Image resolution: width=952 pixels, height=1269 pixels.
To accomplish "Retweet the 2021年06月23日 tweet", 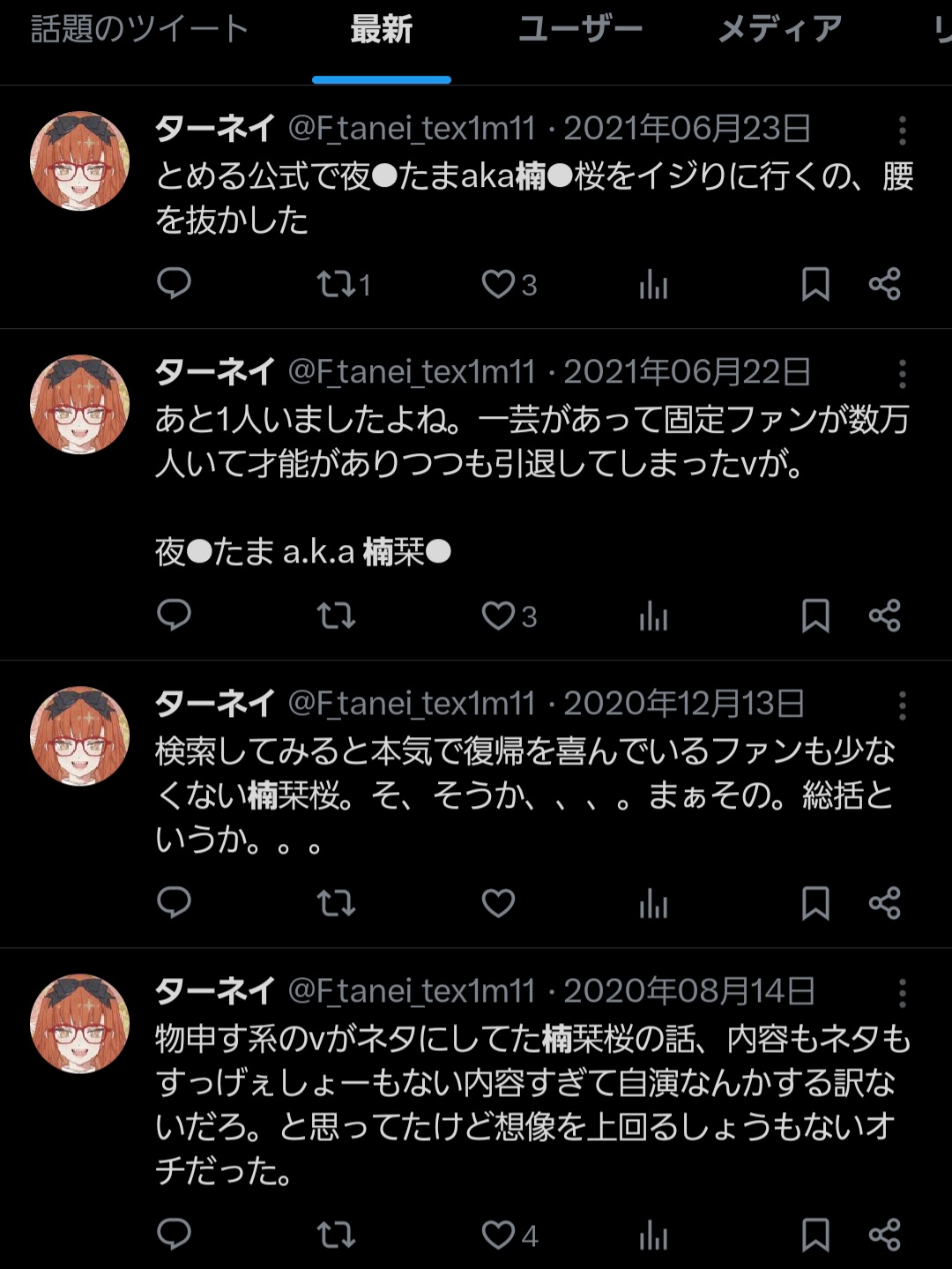I will click(x=337, y=284).
